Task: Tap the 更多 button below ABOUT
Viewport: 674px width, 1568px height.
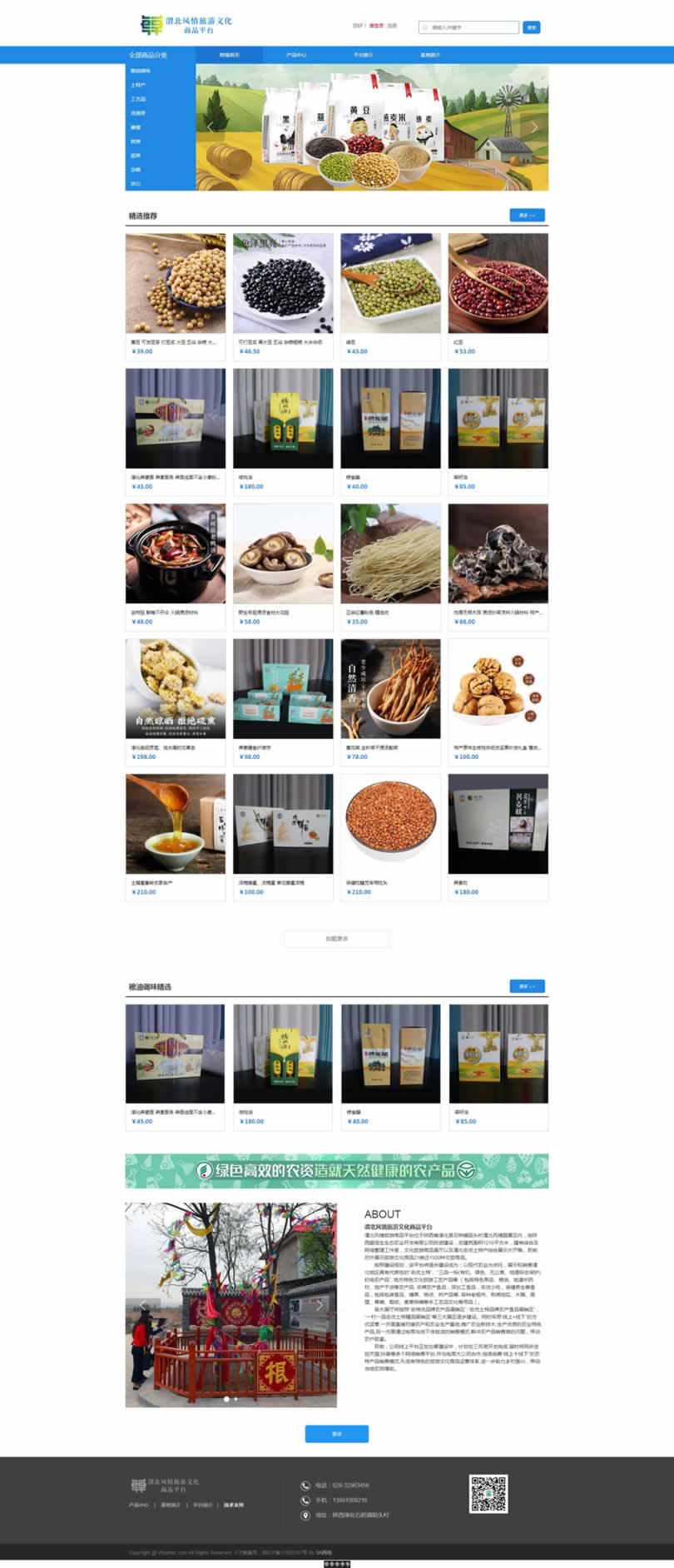Action: (x=337, y=1434)
